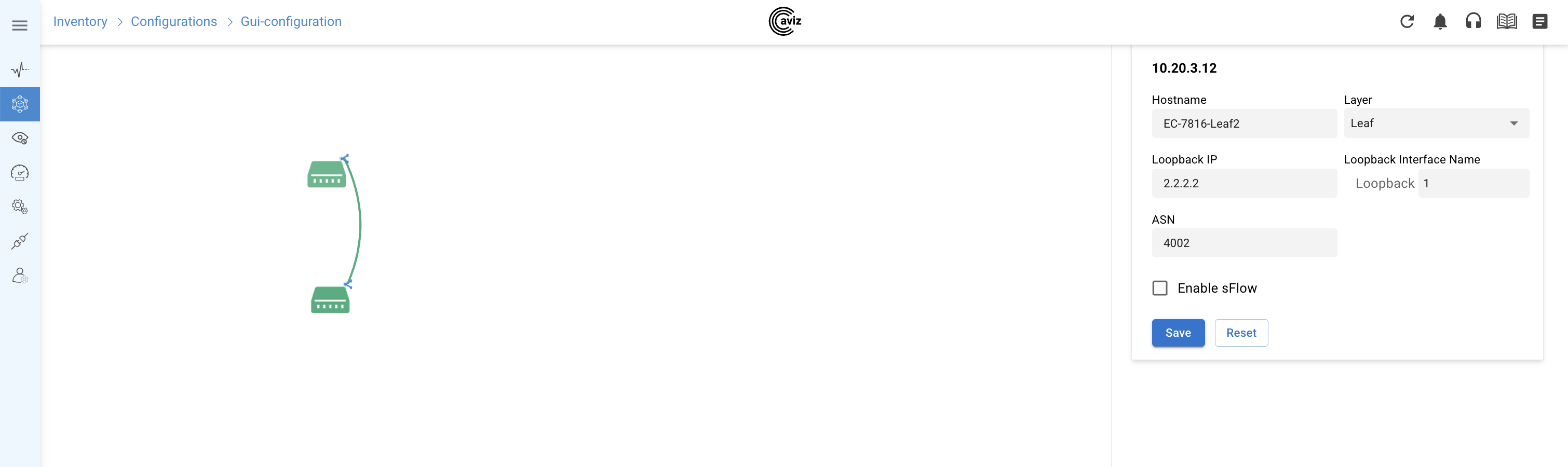Open the hamburger menu
The image size is (1568, 467).
[20, 25]
